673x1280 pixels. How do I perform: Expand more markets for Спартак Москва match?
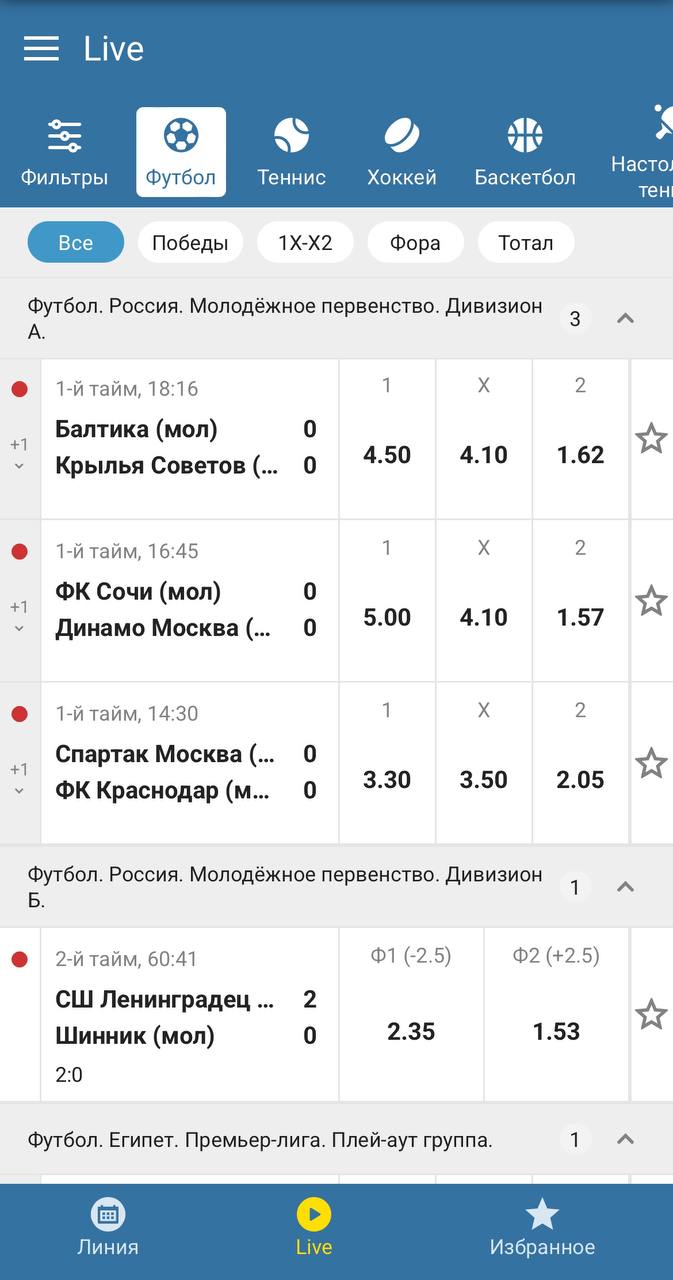[x=19, y=779]
